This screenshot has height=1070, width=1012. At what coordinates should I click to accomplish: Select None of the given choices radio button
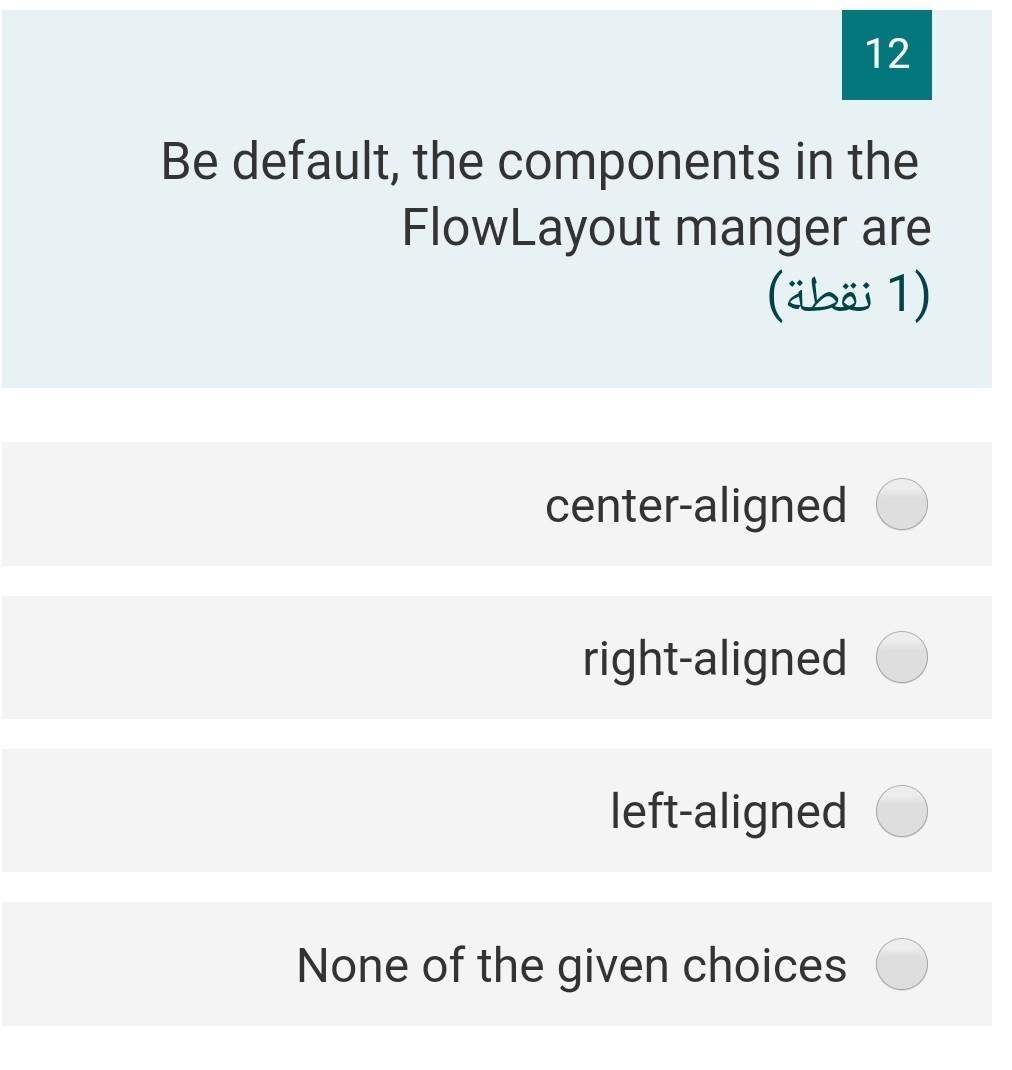899,966
